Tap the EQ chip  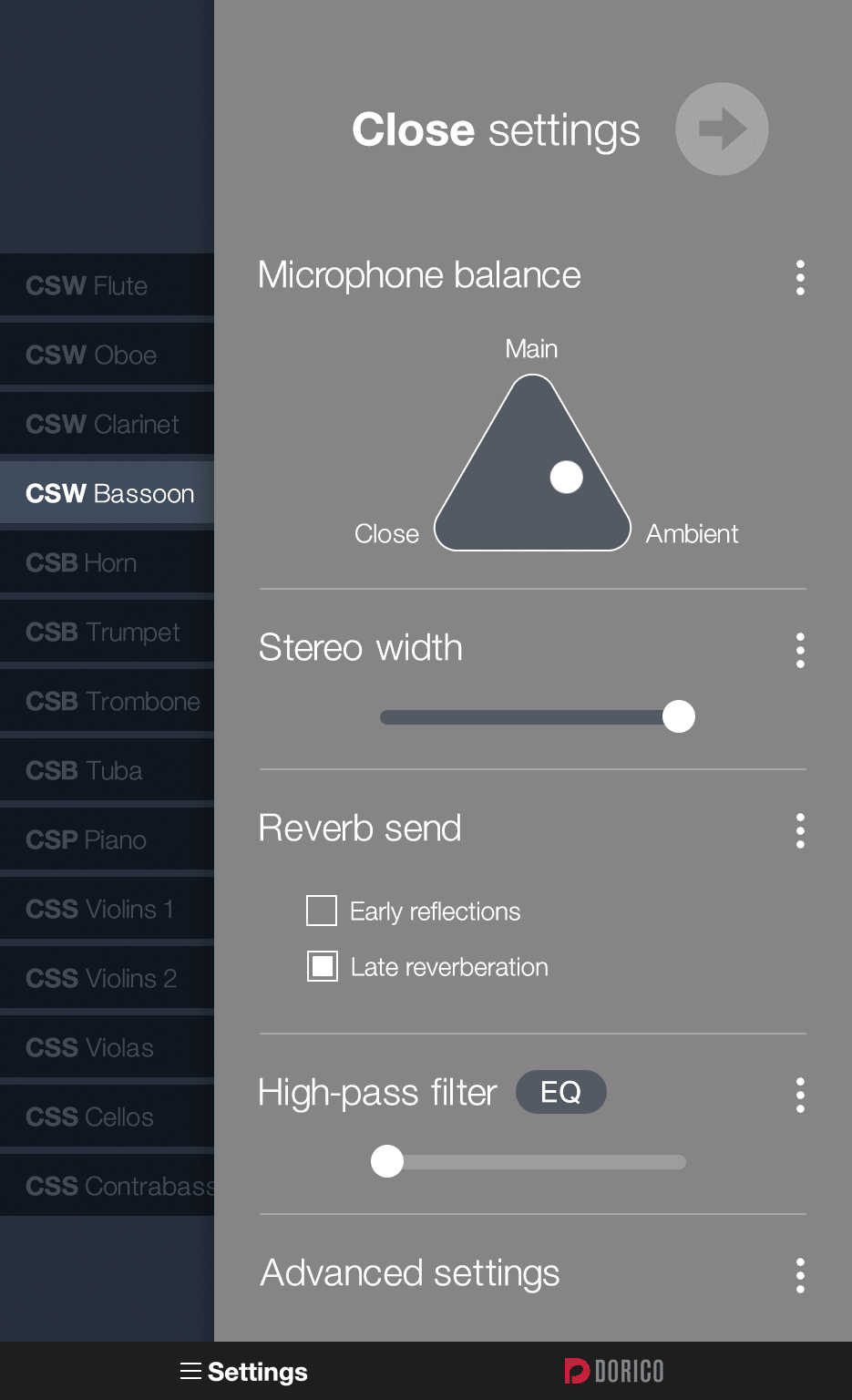click(x=561, y=1092)
